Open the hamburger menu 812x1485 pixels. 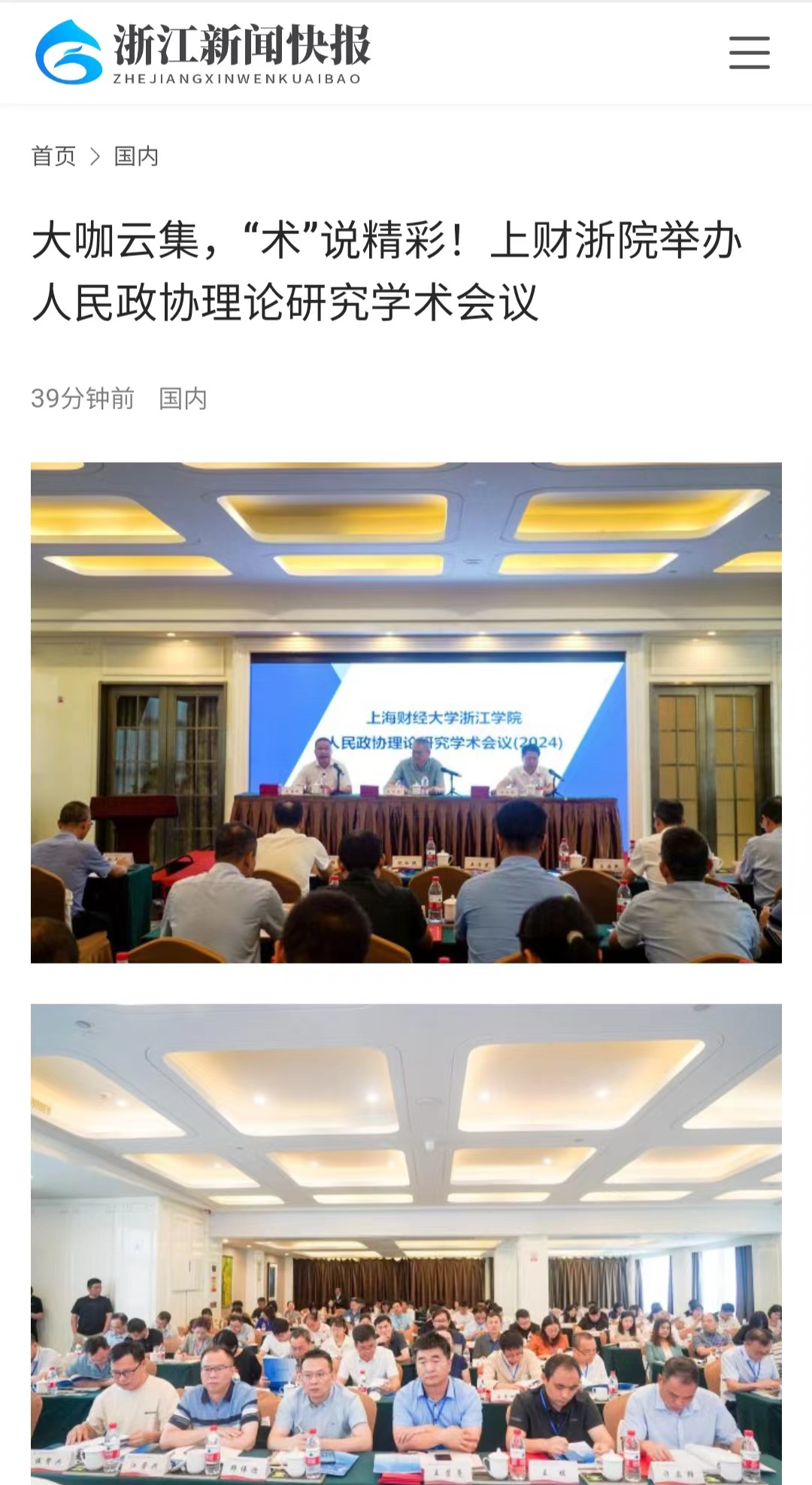pos(749,53)
